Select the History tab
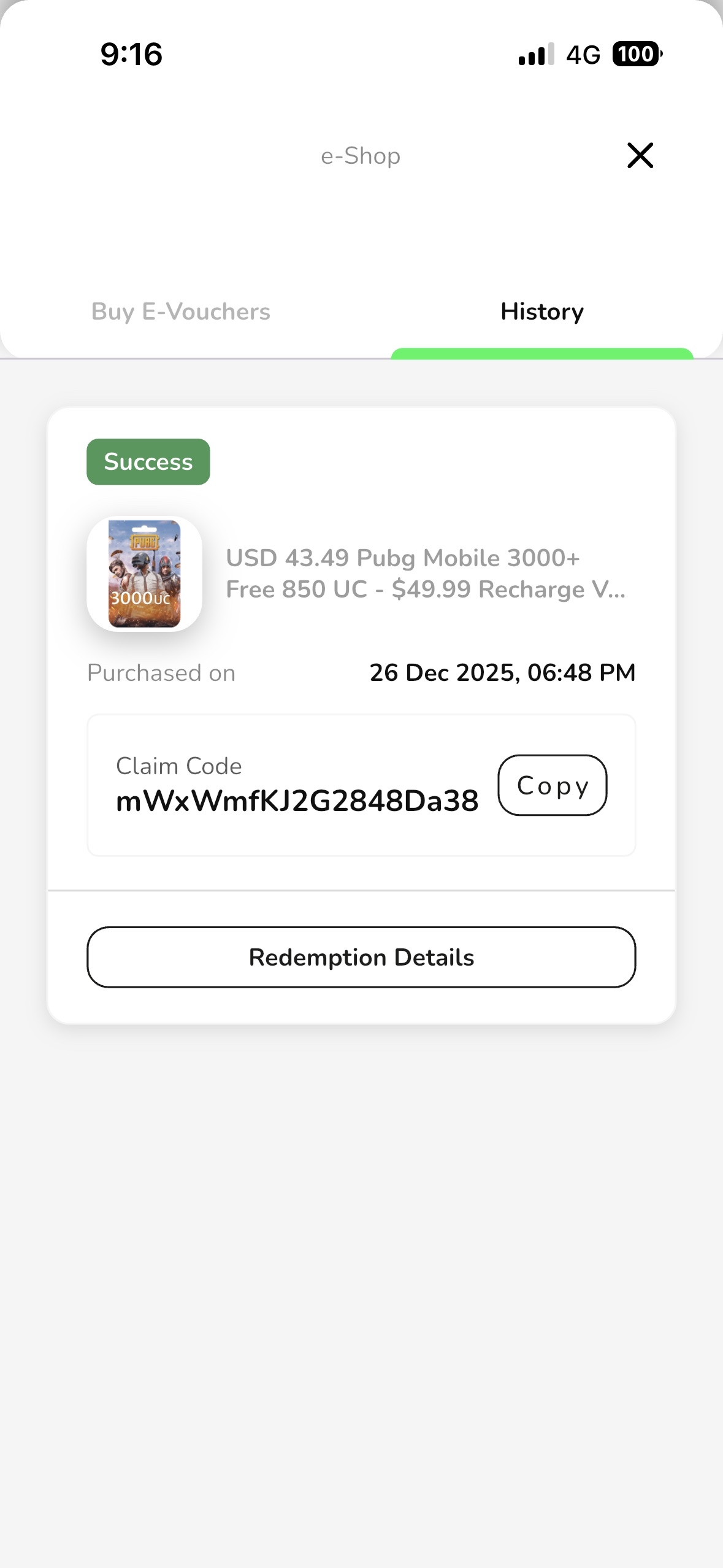Viewport: 723px width, 1568px height. pos(541,312)
